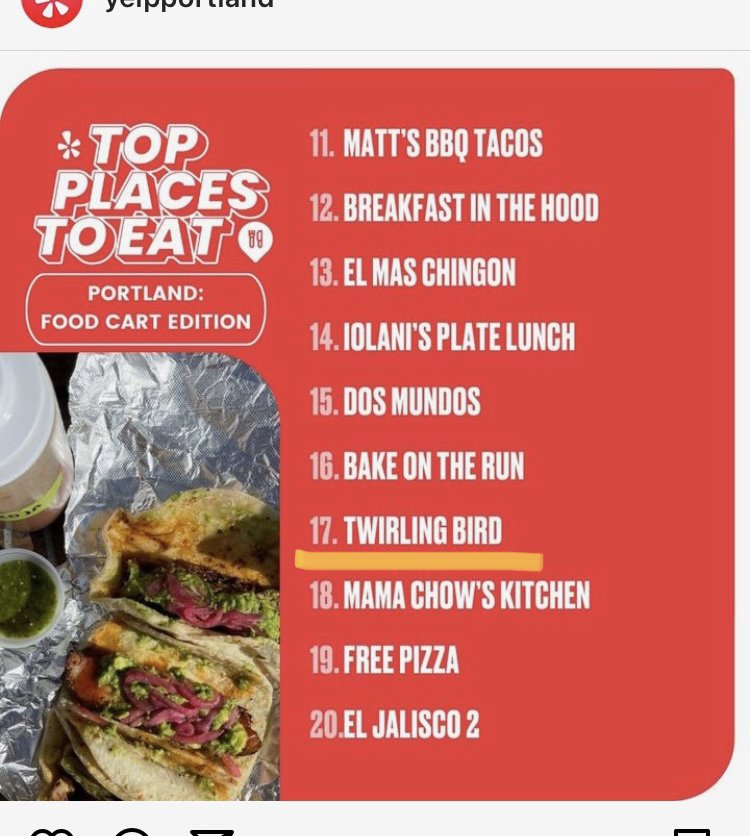The width and height of the screenshot is (750, 836).
Task: Open the yelpportland username link
Action: click(189, 4)
